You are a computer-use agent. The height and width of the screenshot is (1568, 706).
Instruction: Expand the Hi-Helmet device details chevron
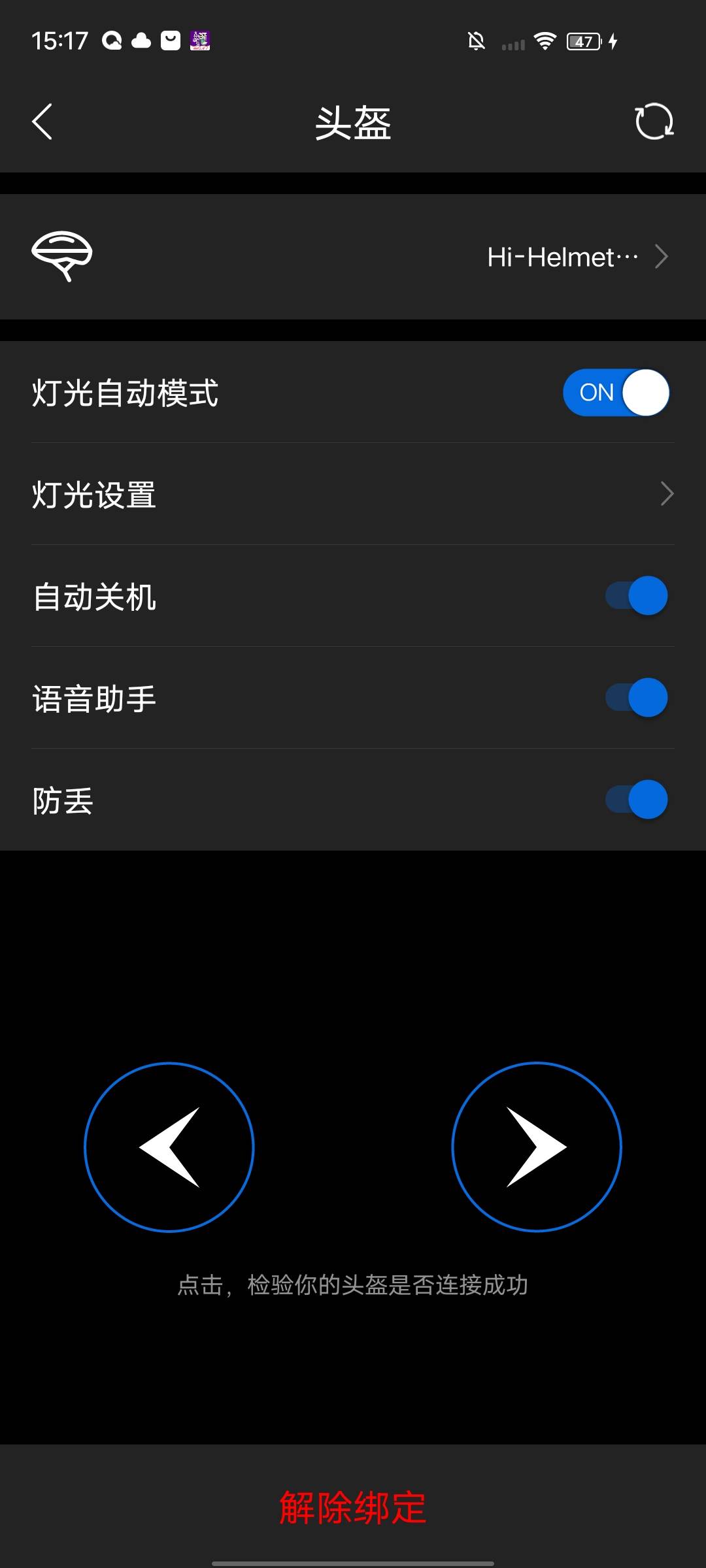click(x=662, y=256)
